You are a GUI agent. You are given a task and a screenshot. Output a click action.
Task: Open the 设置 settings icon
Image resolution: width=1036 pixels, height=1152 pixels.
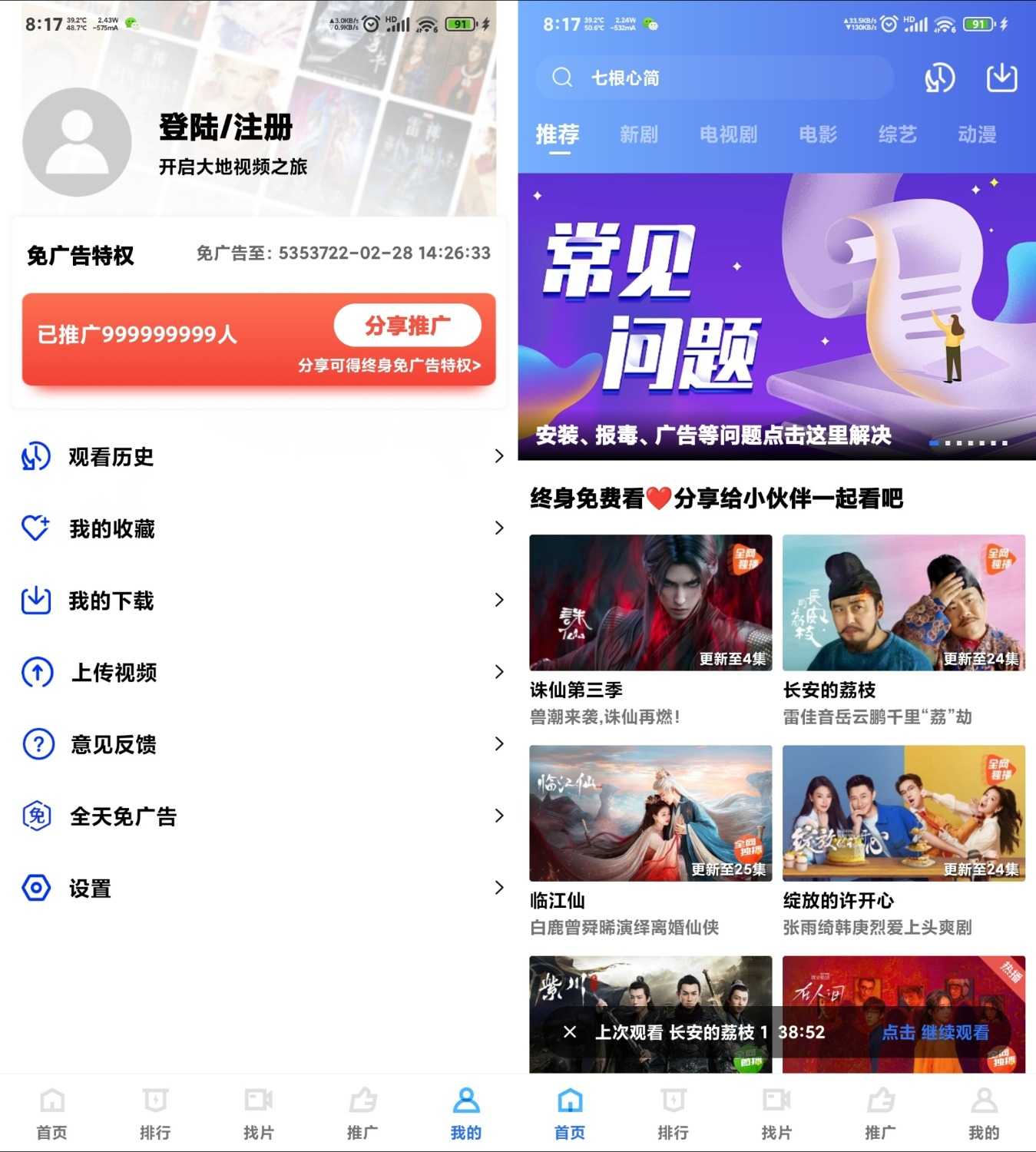click(35, 888)
